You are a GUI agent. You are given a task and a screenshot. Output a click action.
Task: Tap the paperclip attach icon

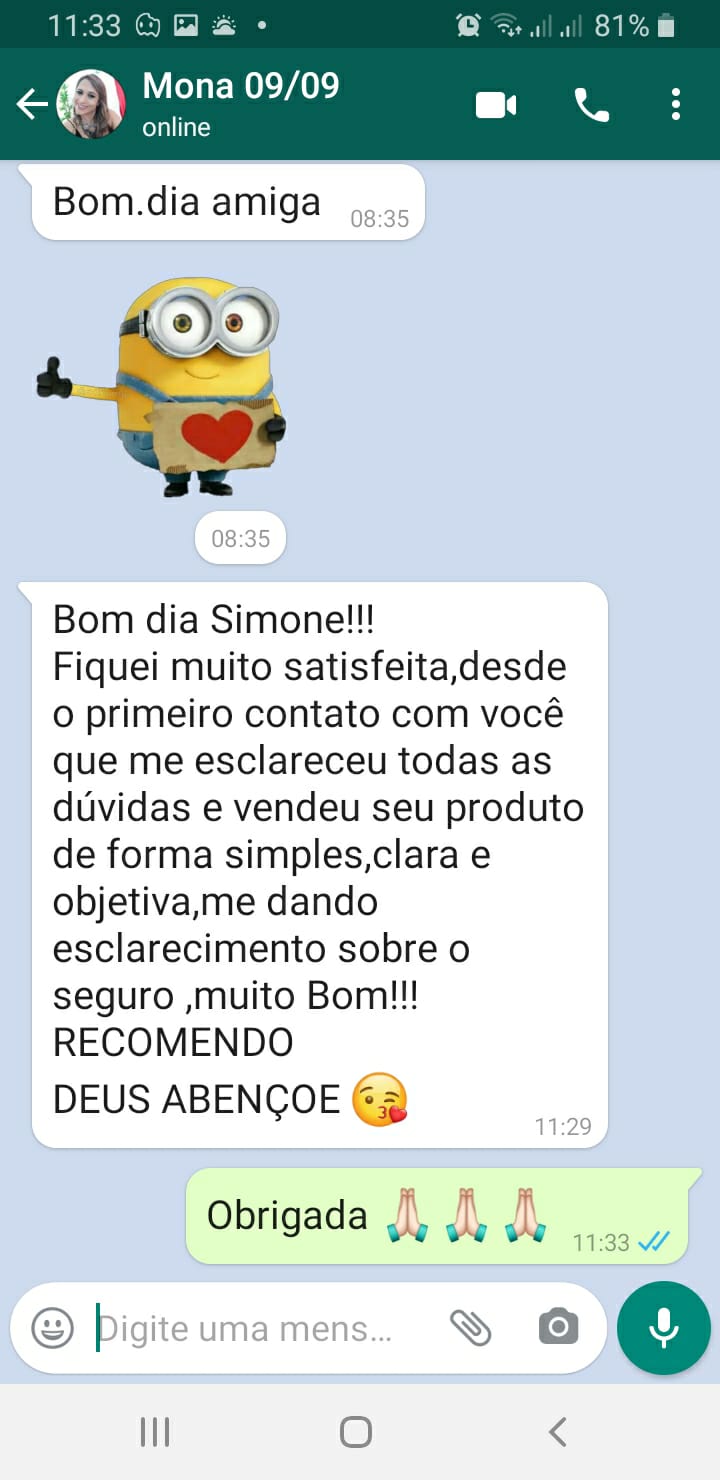coord(470,1328)
